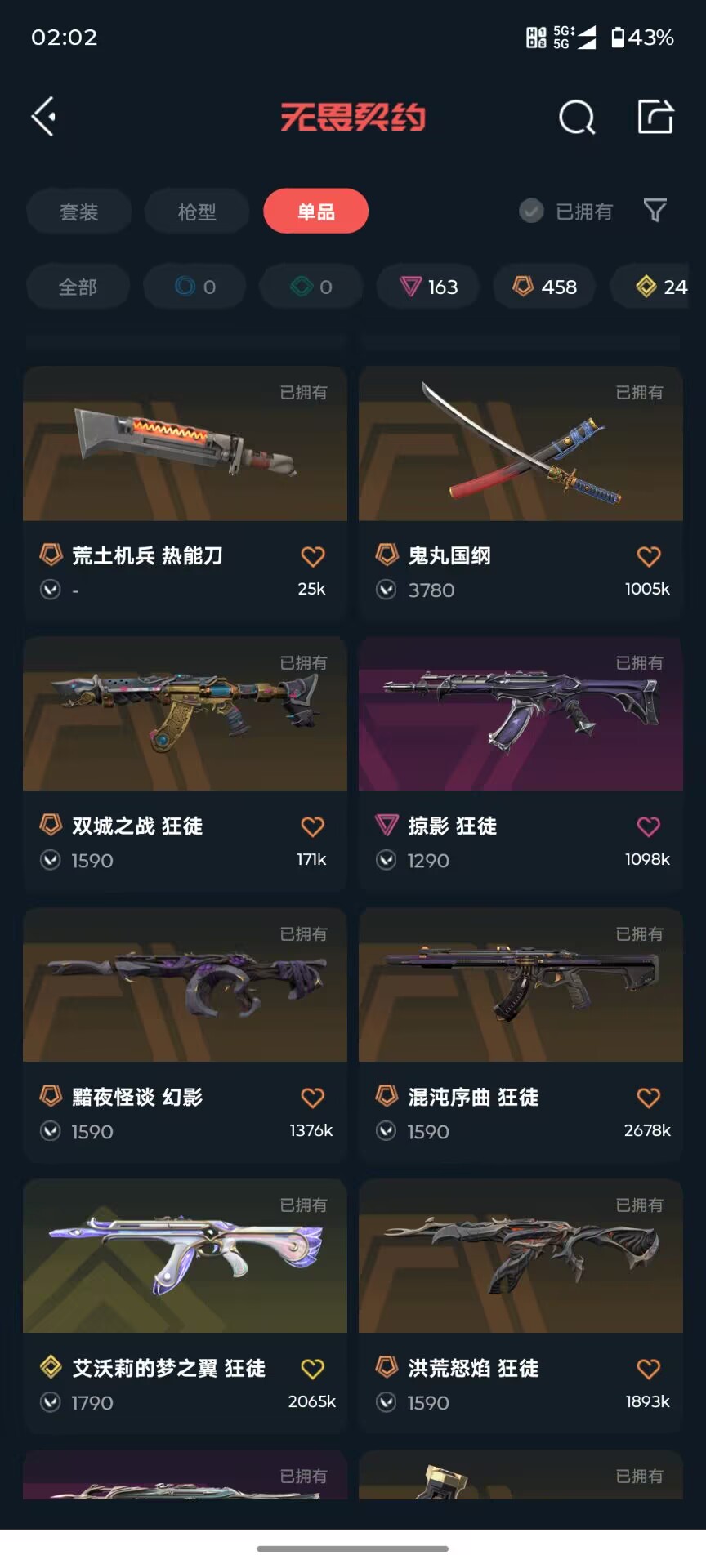Viewport: 706px width, 1568px height.
Task: Share this skin collection page
Action: click(655, 117)
